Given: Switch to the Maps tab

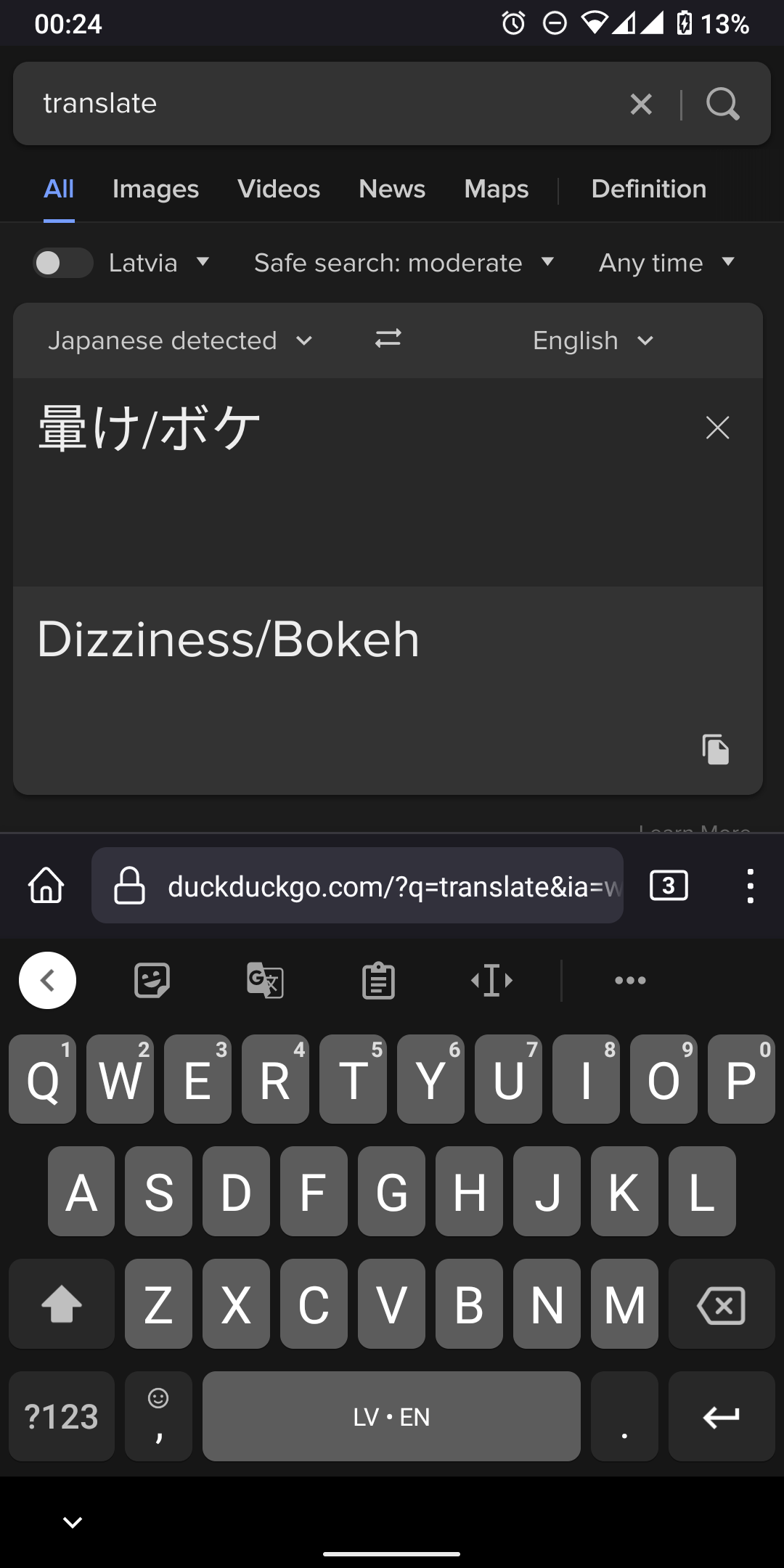Looking at the screenshot, I should click(x=497, y=189).
